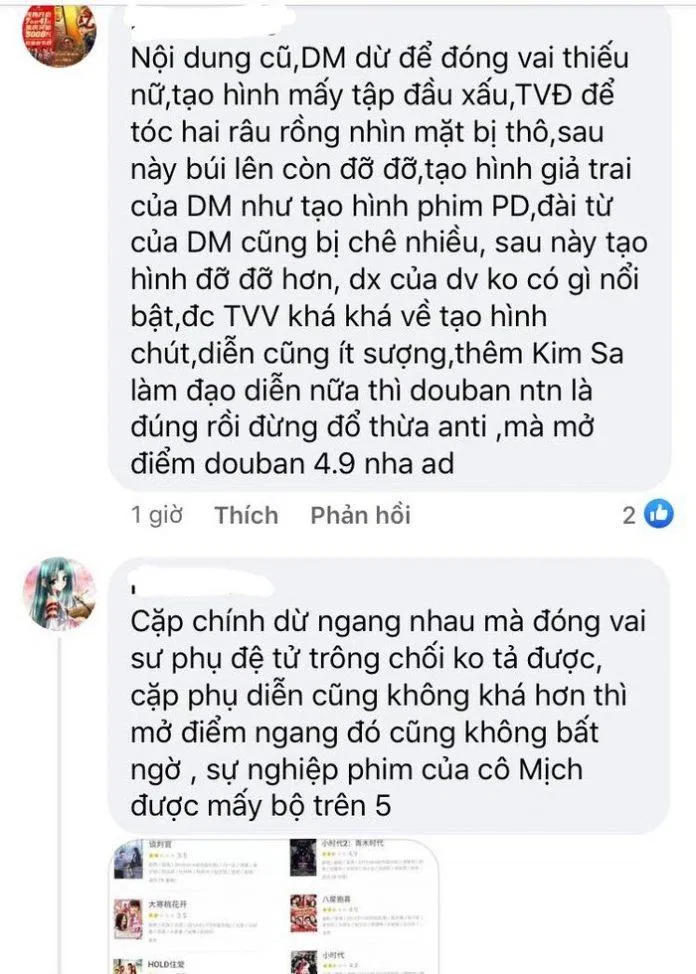
Task: View reactions on the first comment
Action: pos(647,515)
